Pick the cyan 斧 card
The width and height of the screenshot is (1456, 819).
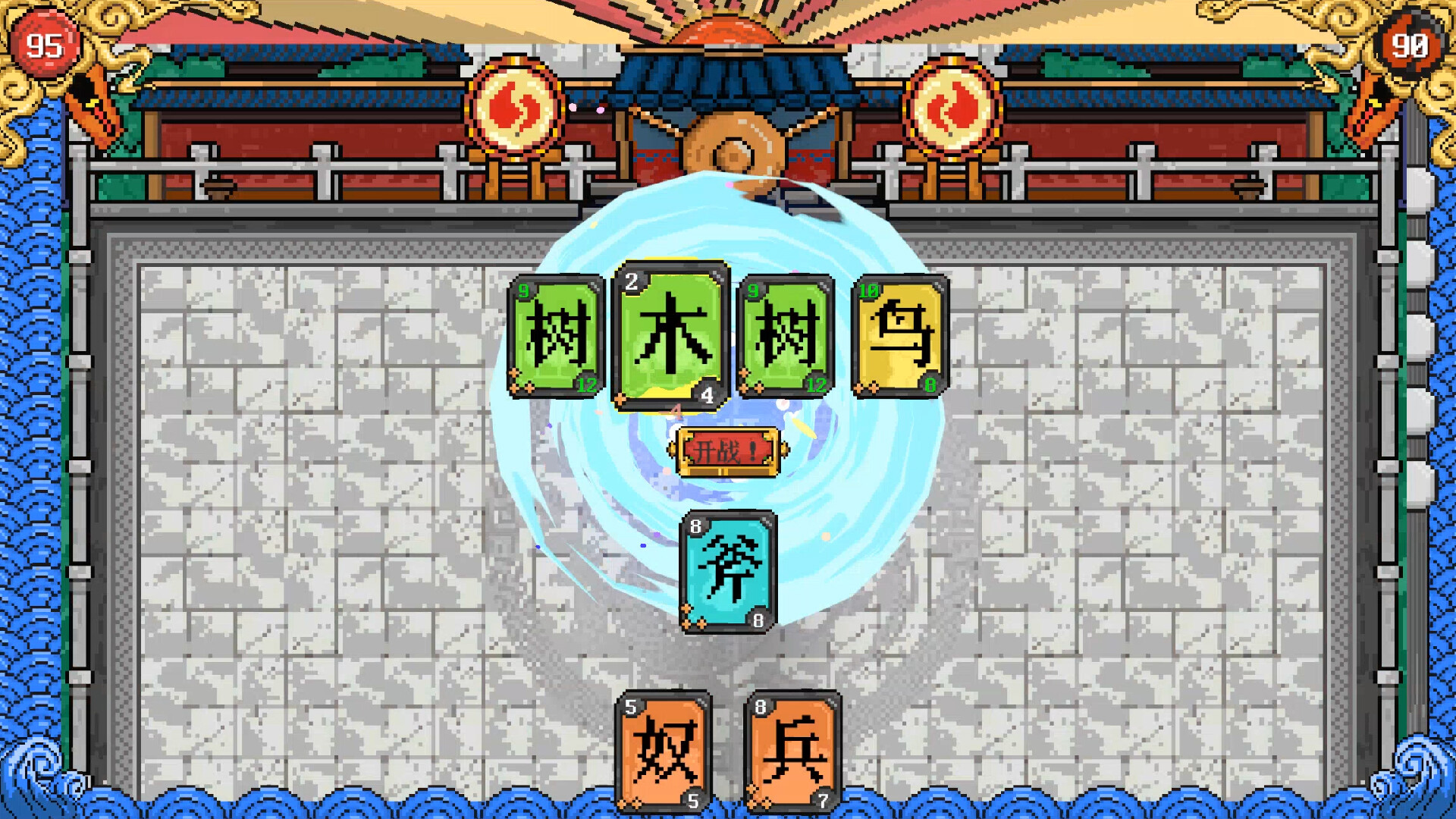728,571
